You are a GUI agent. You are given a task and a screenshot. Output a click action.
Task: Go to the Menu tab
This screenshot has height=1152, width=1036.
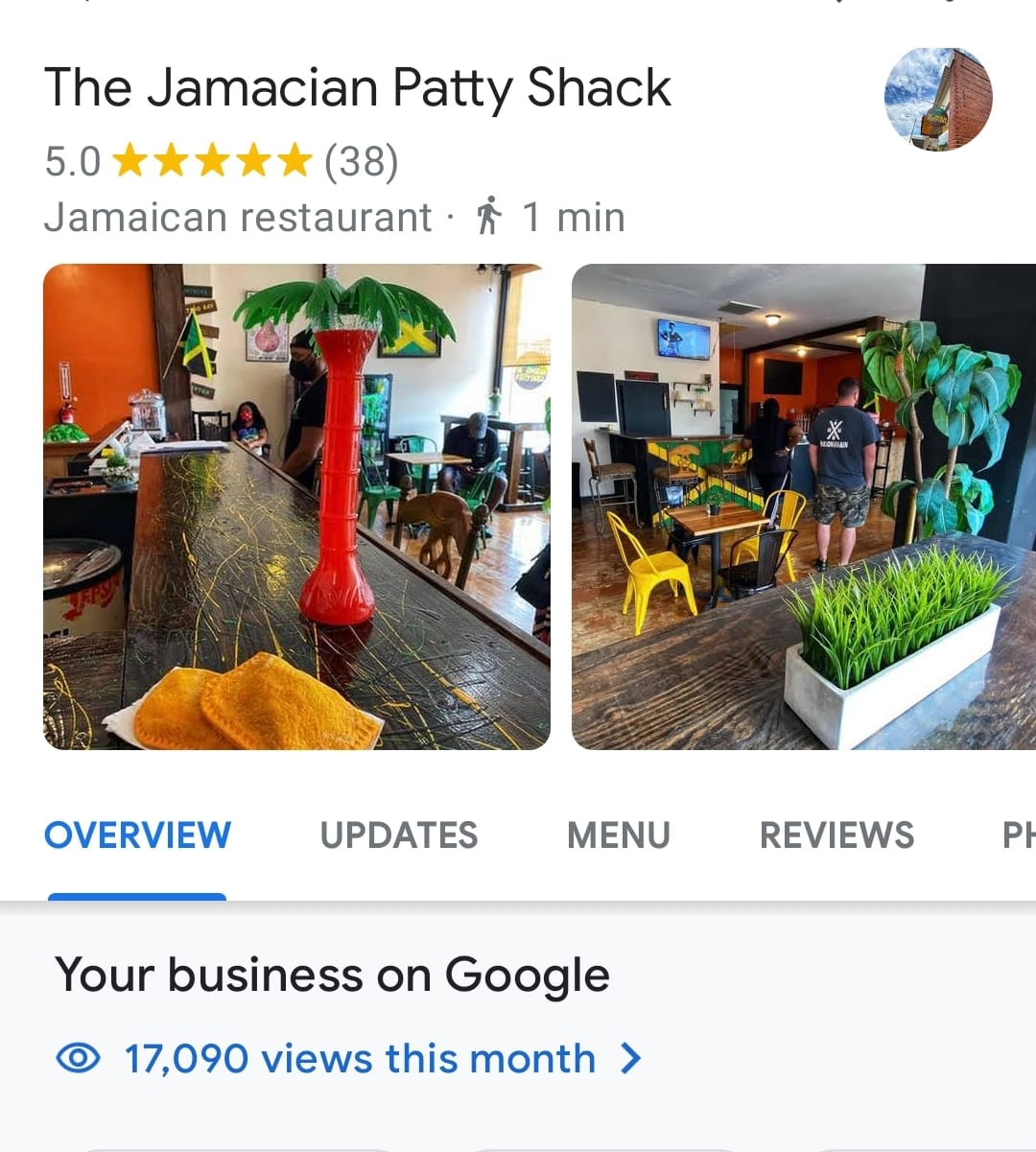point(618,835)
